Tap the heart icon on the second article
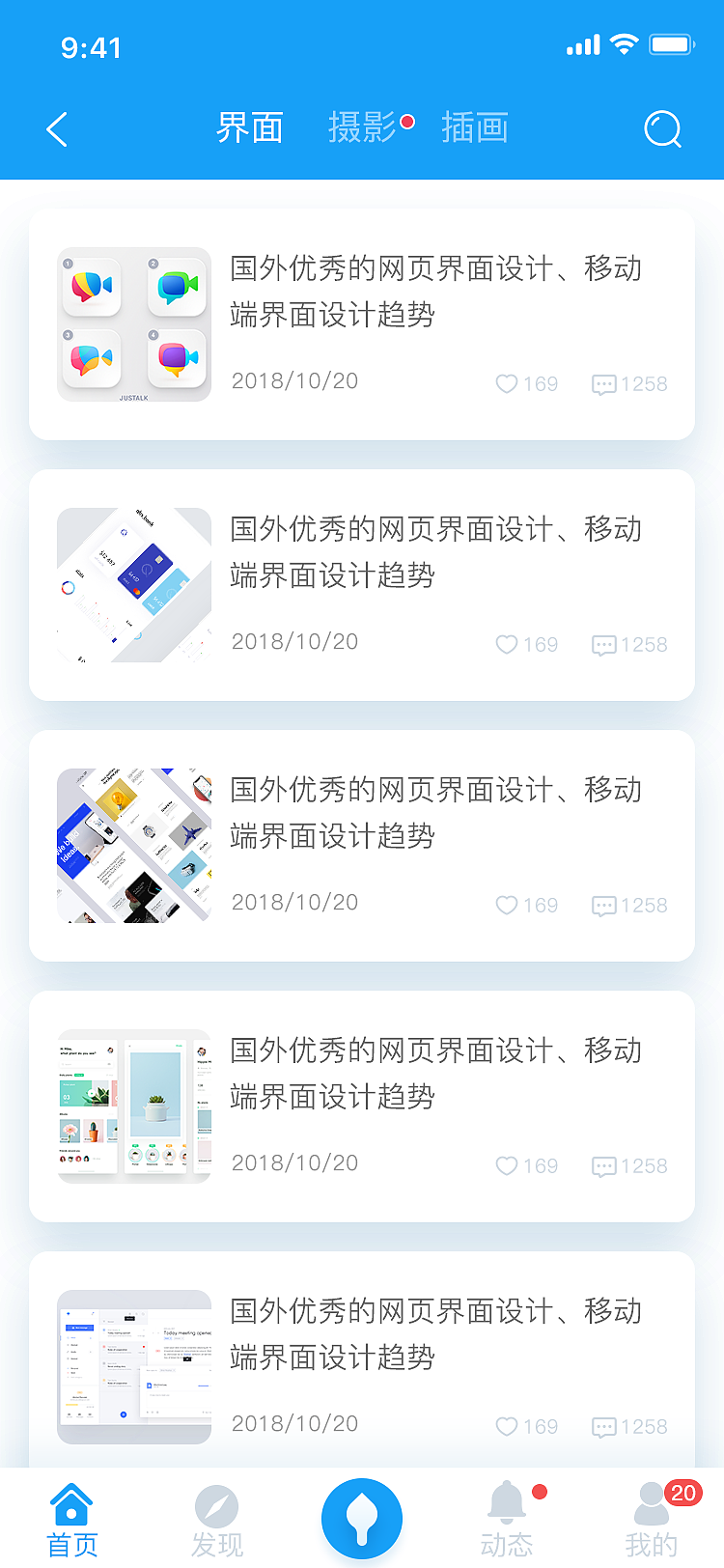 point(506,645)
